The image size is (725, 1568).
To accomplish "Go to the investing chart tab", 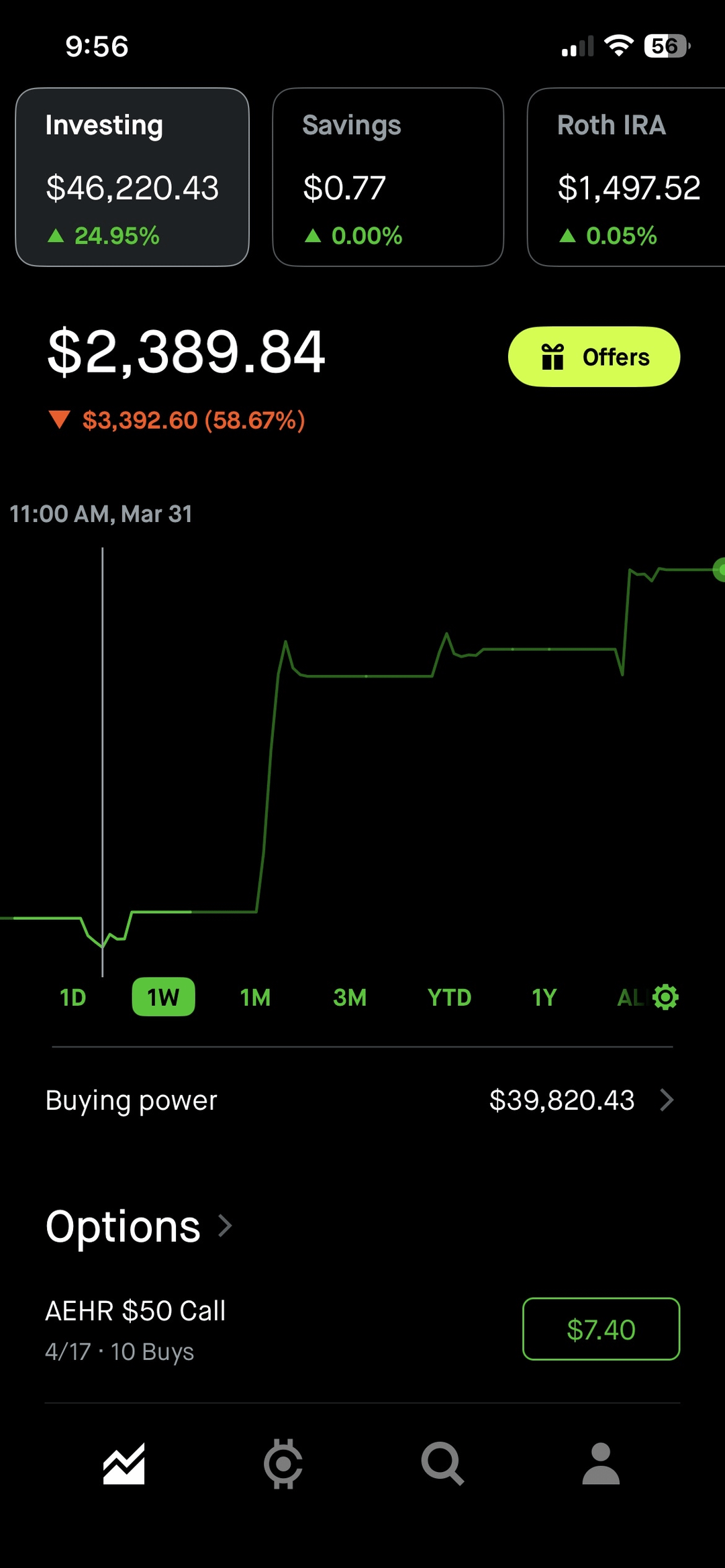I will [124, 1463].
